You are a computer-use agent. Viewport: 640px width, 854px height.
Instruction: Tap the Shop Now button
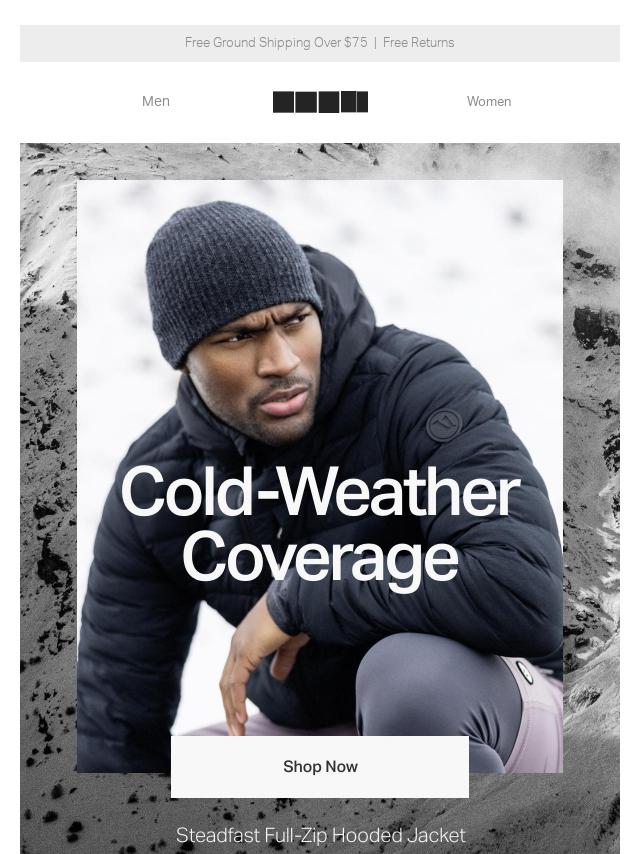(320, 767)
